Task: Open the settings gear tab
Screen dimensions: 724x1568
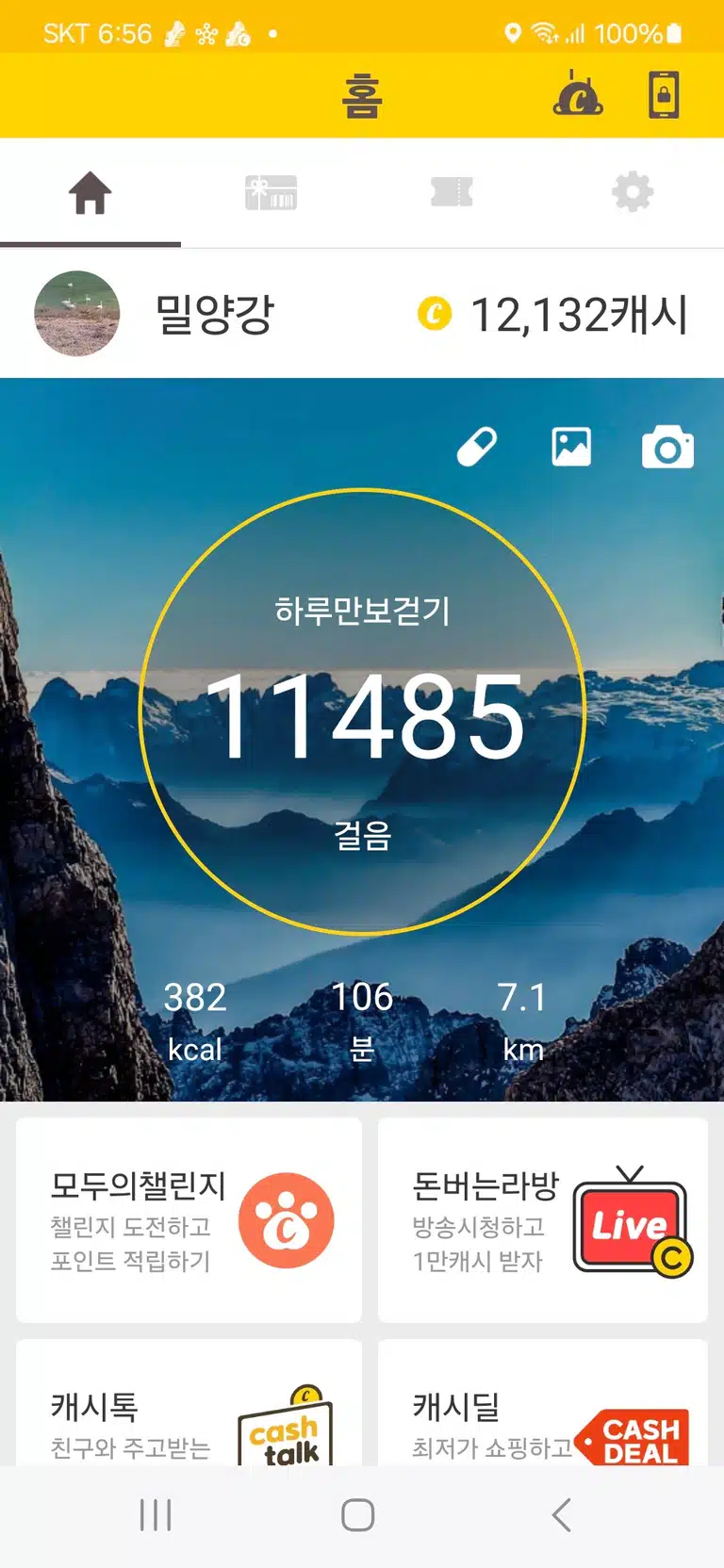Action: tap(633, 192)
